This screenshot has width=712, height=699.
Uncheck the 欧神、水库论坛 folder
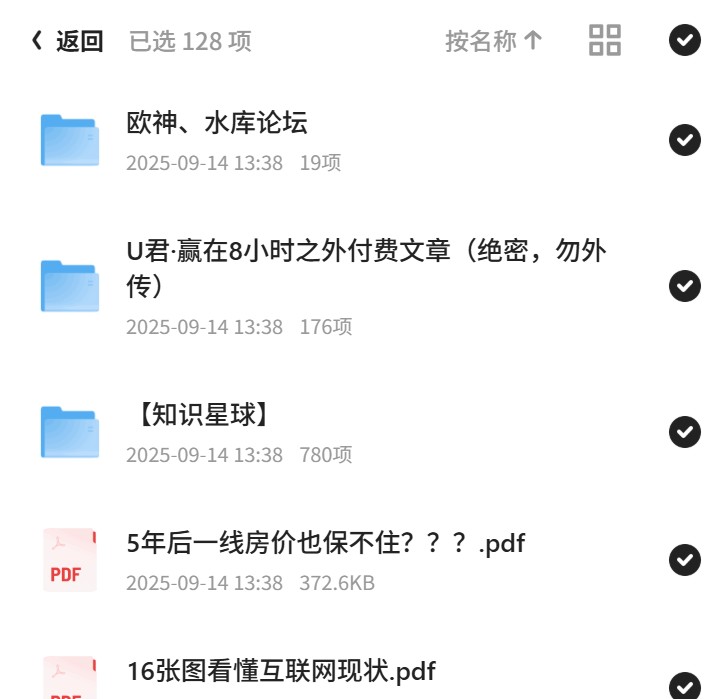click(684, 140)
